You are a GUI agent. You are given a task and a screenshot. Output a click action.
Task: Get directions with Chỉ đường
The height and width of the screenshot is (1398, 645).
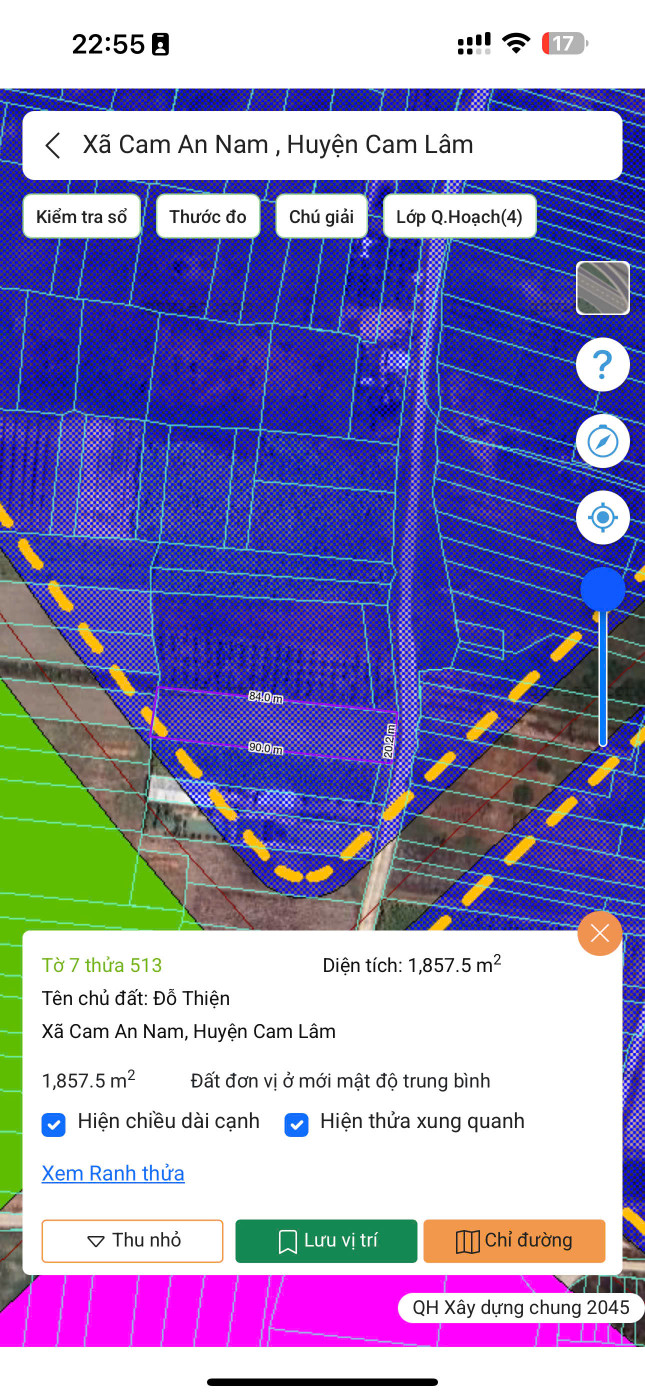tap(514, 1241)
